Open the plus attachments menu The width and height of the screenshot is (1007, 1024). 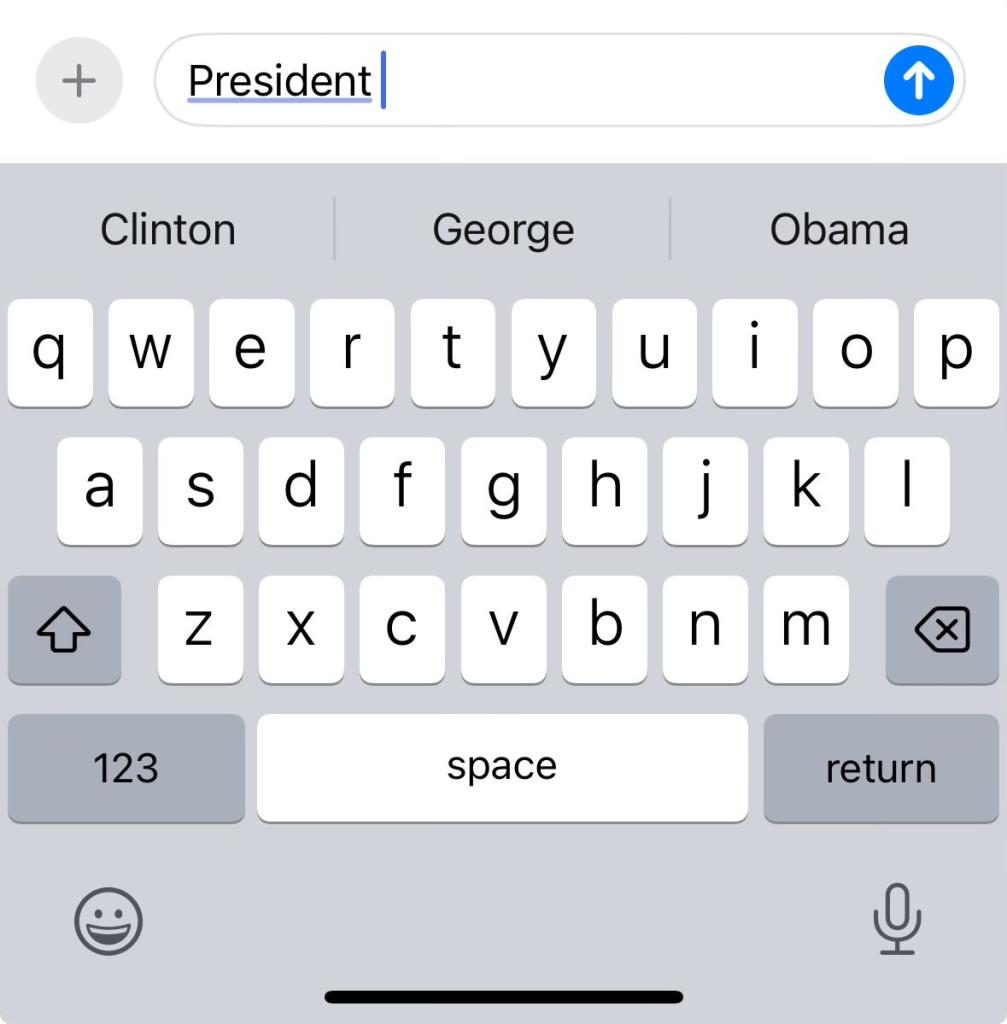tap(79, 81)
